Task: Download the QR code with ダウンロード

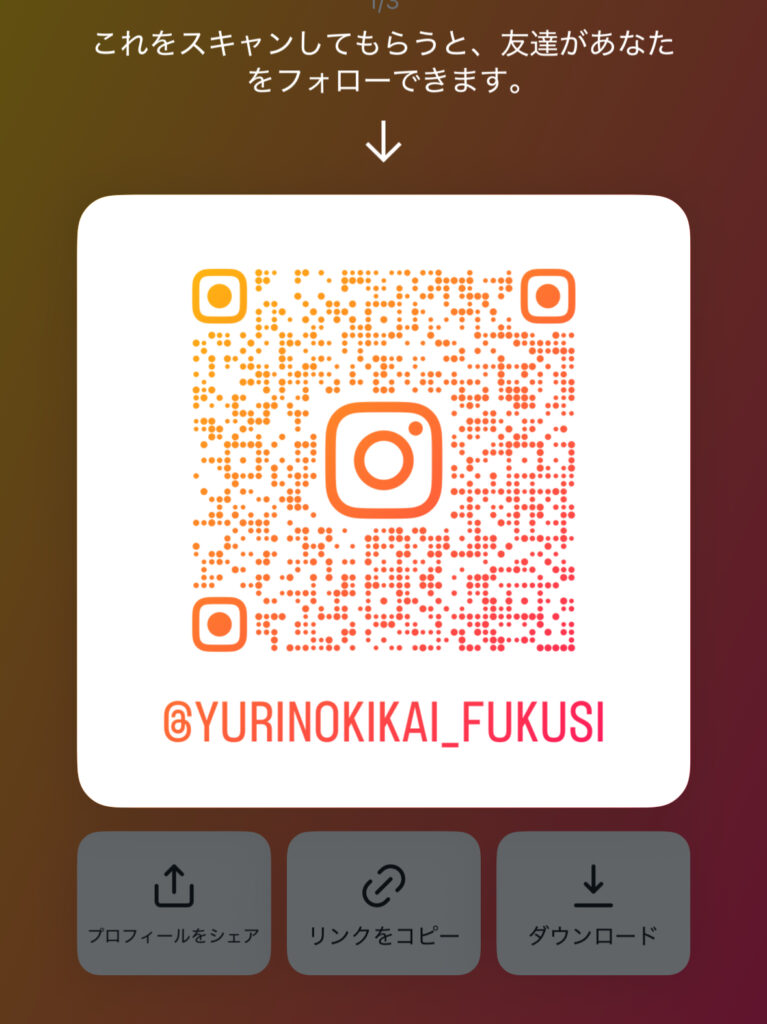Action: click(593, 902)
